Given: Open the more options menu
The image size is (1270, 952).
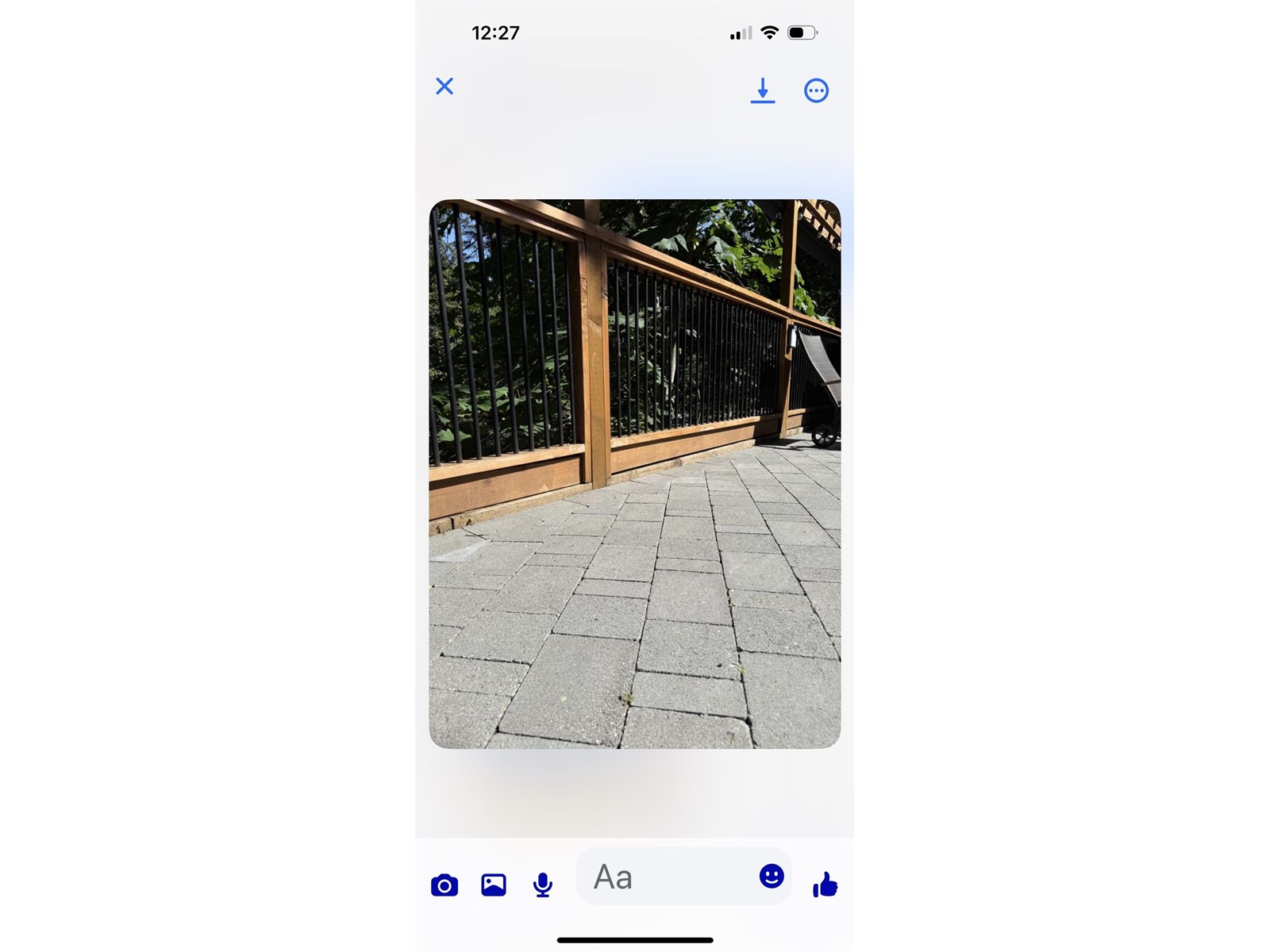Looking at the screenshot, I should 816,90.
